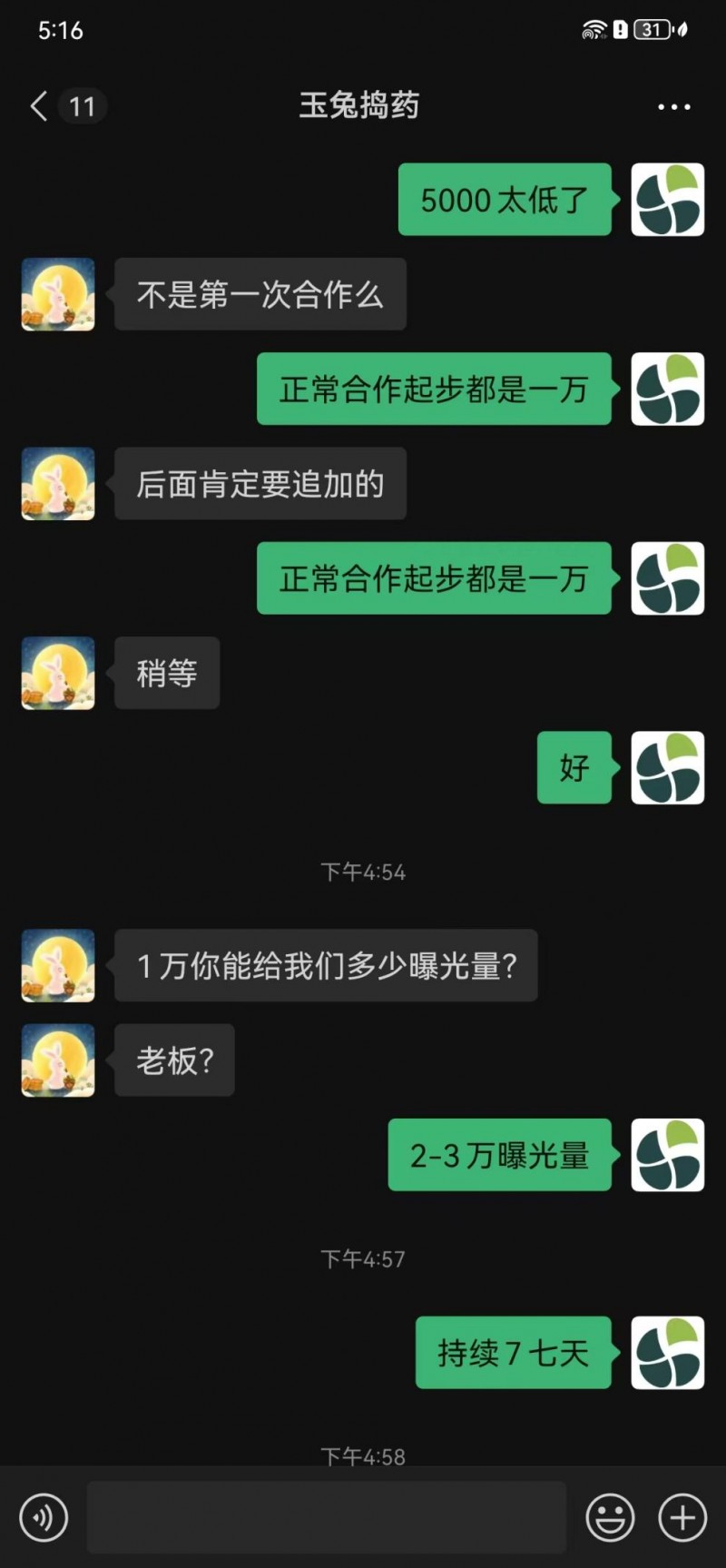Open own avatar beside 5000太低了
726x1568 pixels.
(667, 200)
